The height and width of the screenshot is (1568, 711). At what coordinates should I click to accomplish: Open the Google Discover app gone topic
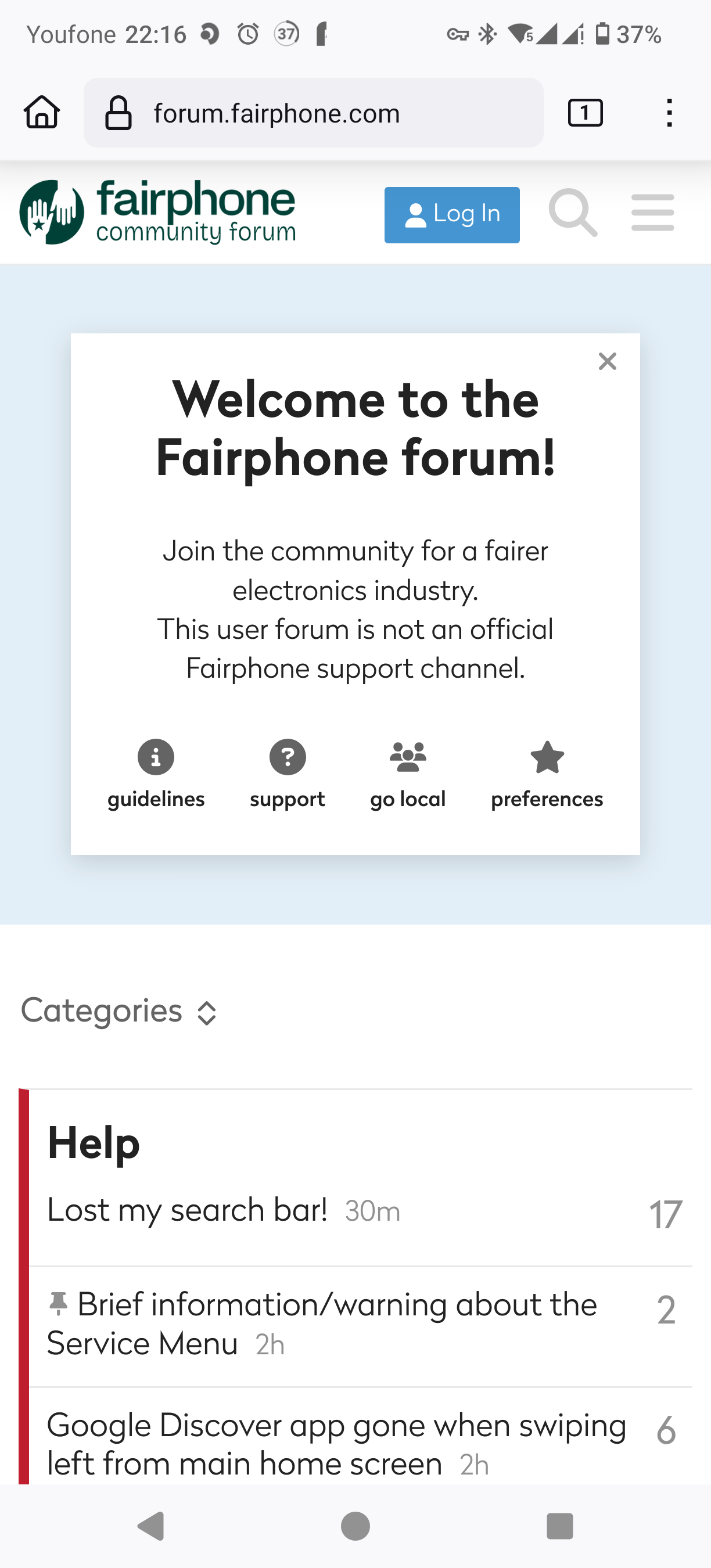(x=337, y=1444)
